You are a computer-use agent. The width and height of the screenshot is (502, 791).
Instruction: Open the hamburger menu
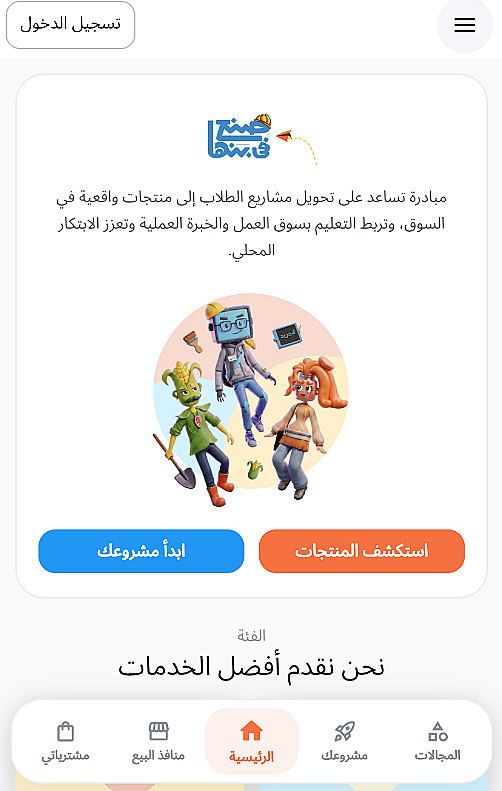pyautogui.click(x=464, y=25)
